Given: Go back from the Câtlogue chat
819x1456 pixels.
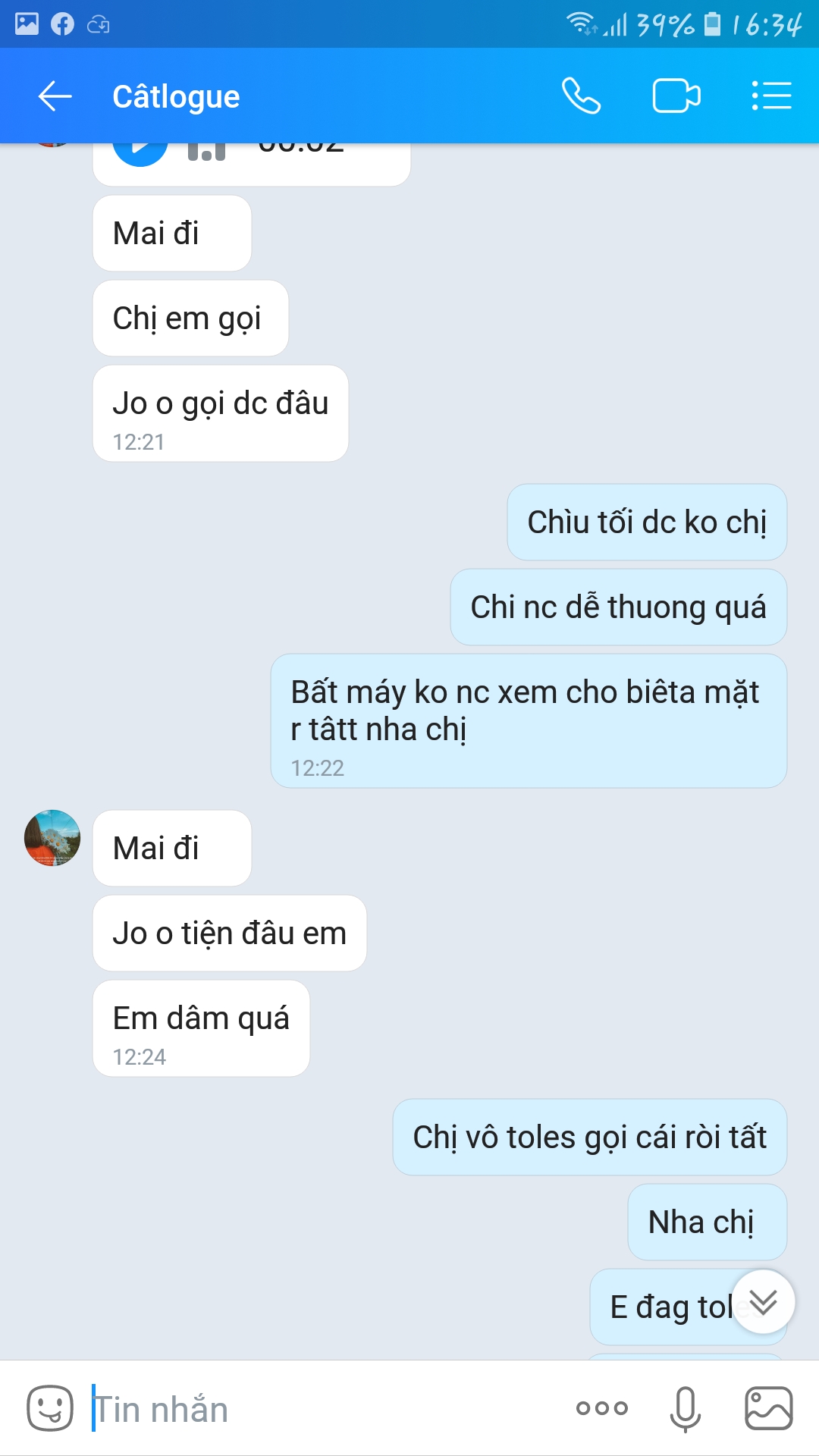Looking at the screenshot, I should 55,96.
